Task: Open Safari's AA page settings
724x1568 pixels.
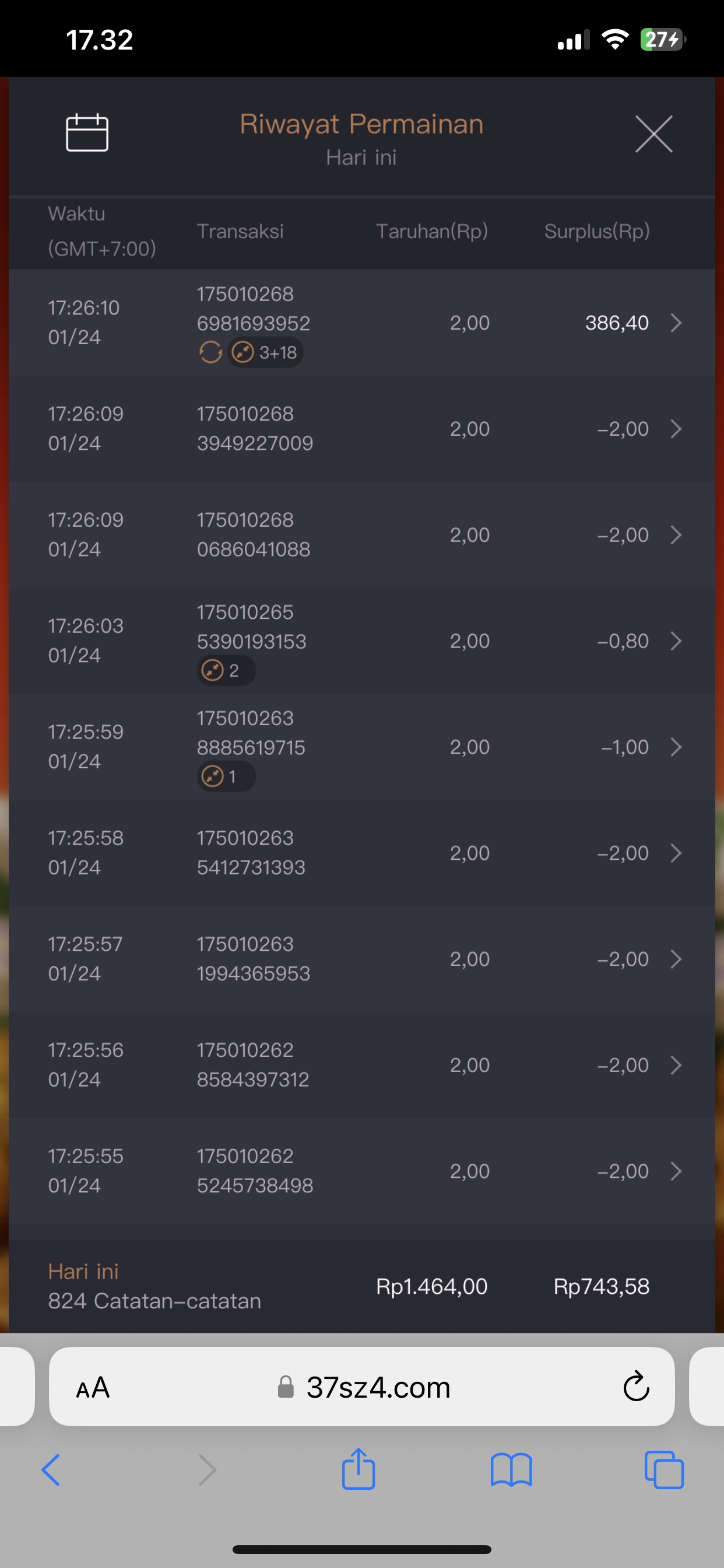Action: (93, 1388)
